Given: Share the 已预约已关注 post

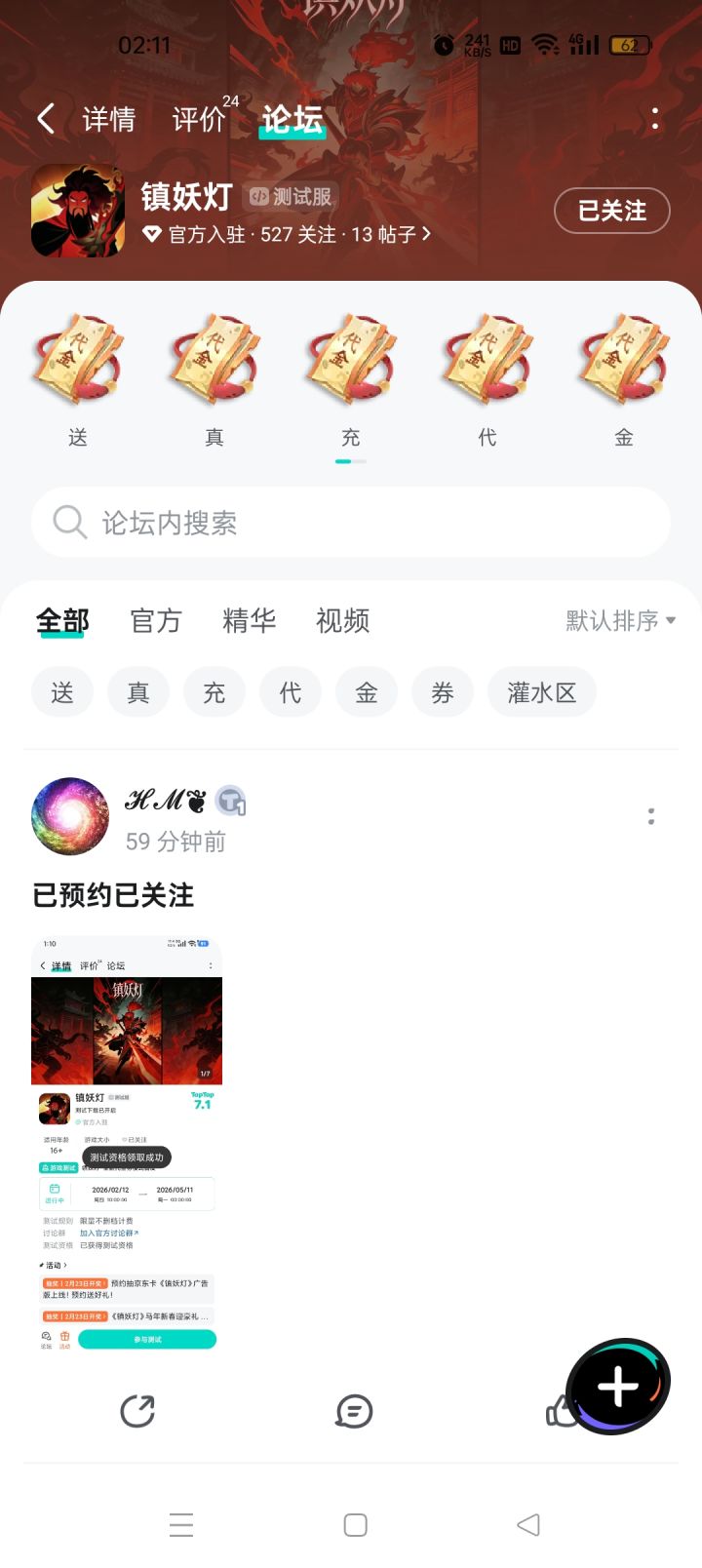Looking at the screenshot, I should 137,1411.
